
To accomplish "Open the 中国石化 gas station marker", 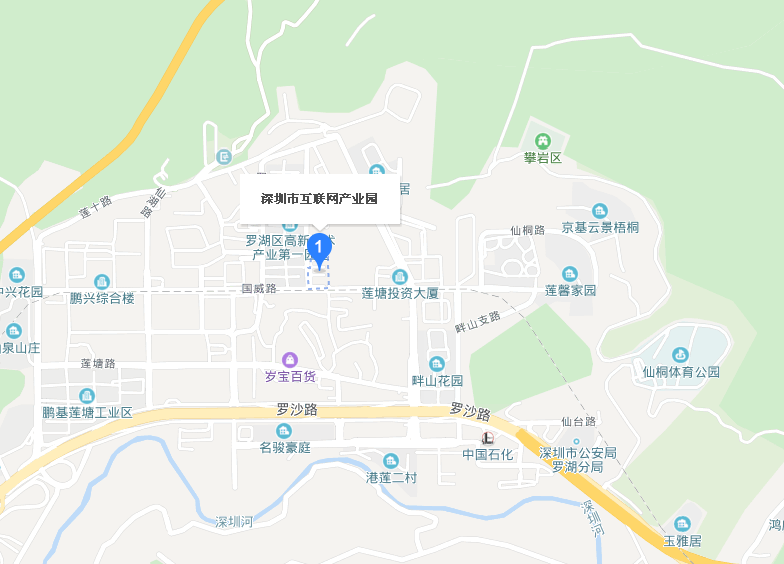I will (x=487, y=437).
